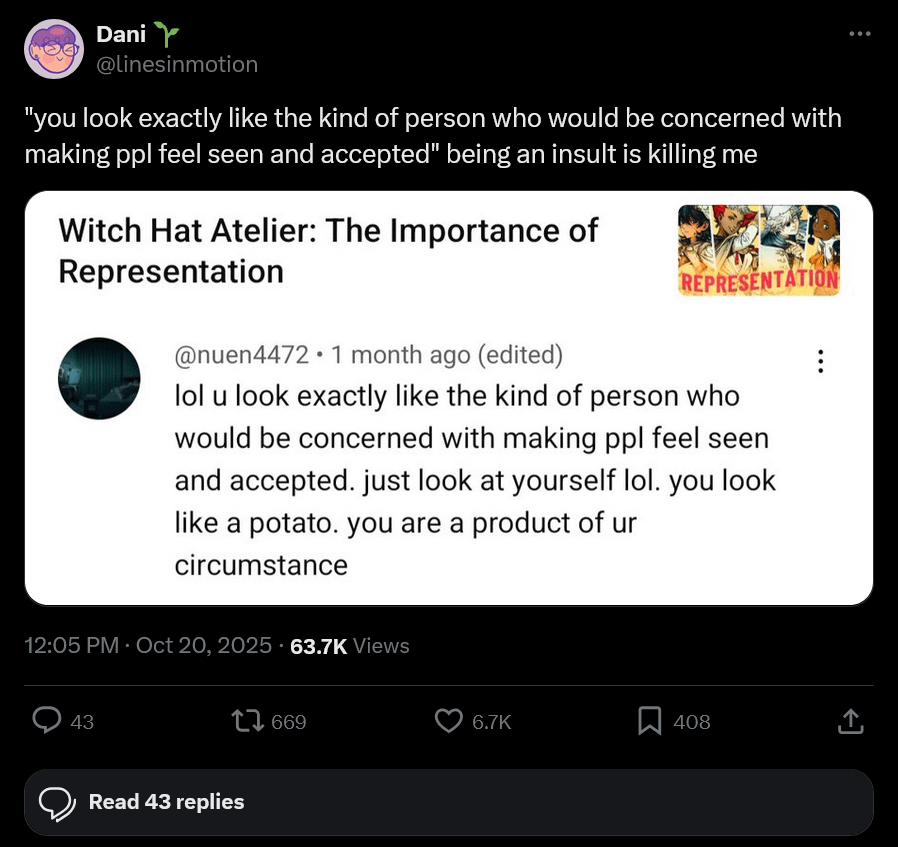The width and height of the screenshot is (898, 847).
Task: Open the tweet's more options menu
Action: click(859, 35)
